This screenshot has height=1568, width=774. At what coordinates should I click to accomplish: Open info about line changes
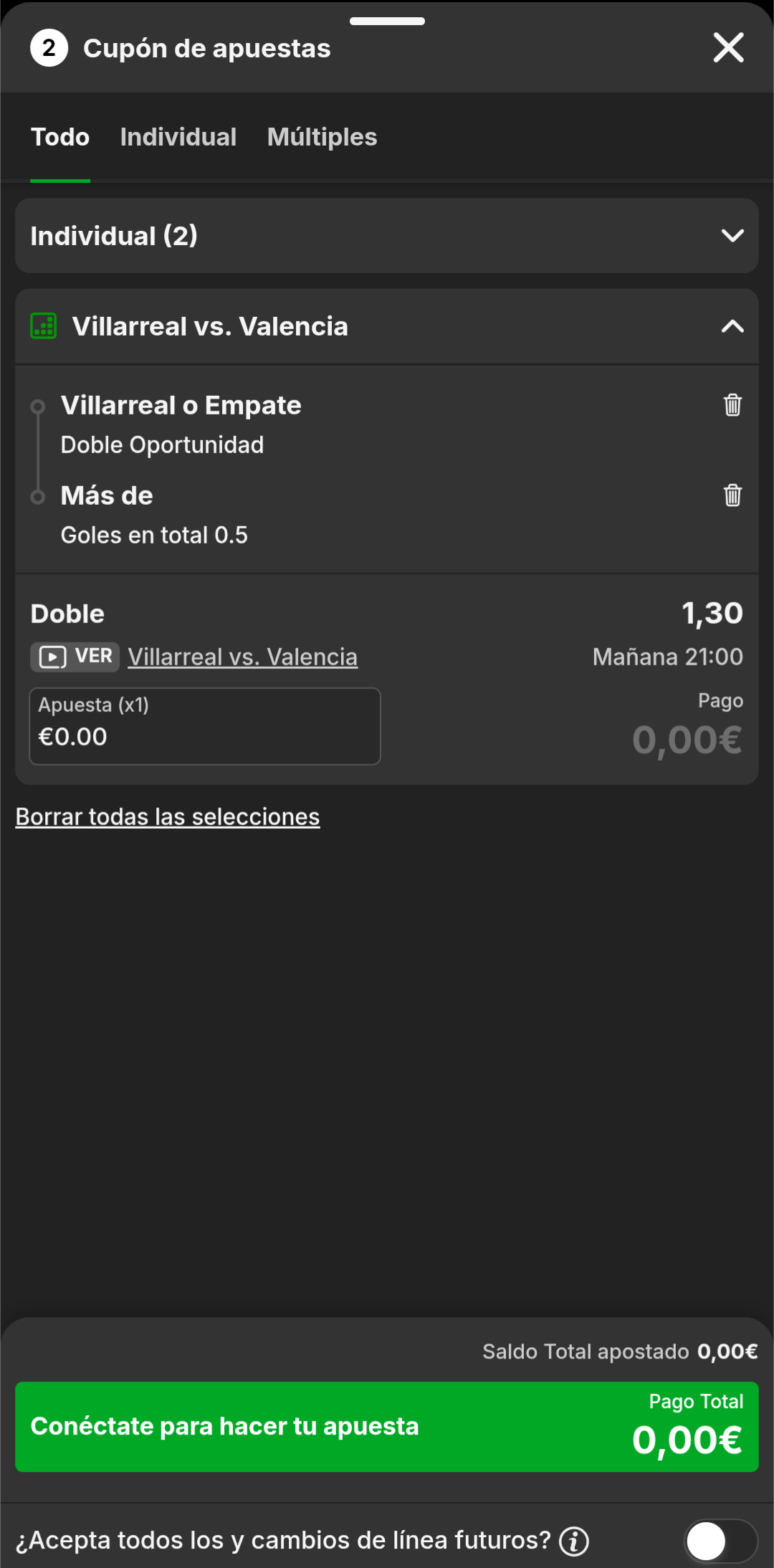tap(574, 1541)
